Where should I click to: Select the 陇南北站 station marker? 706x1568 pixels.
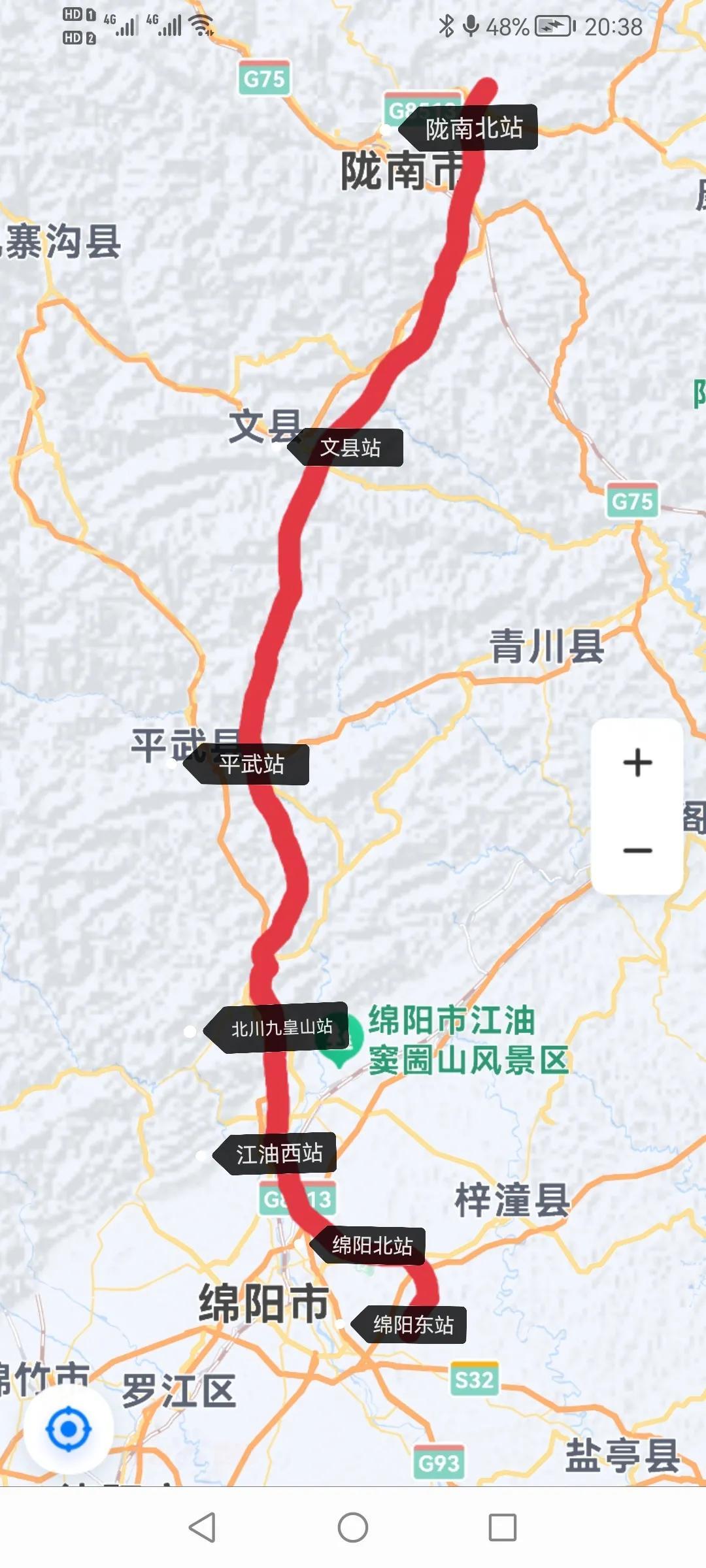(468, 127)
